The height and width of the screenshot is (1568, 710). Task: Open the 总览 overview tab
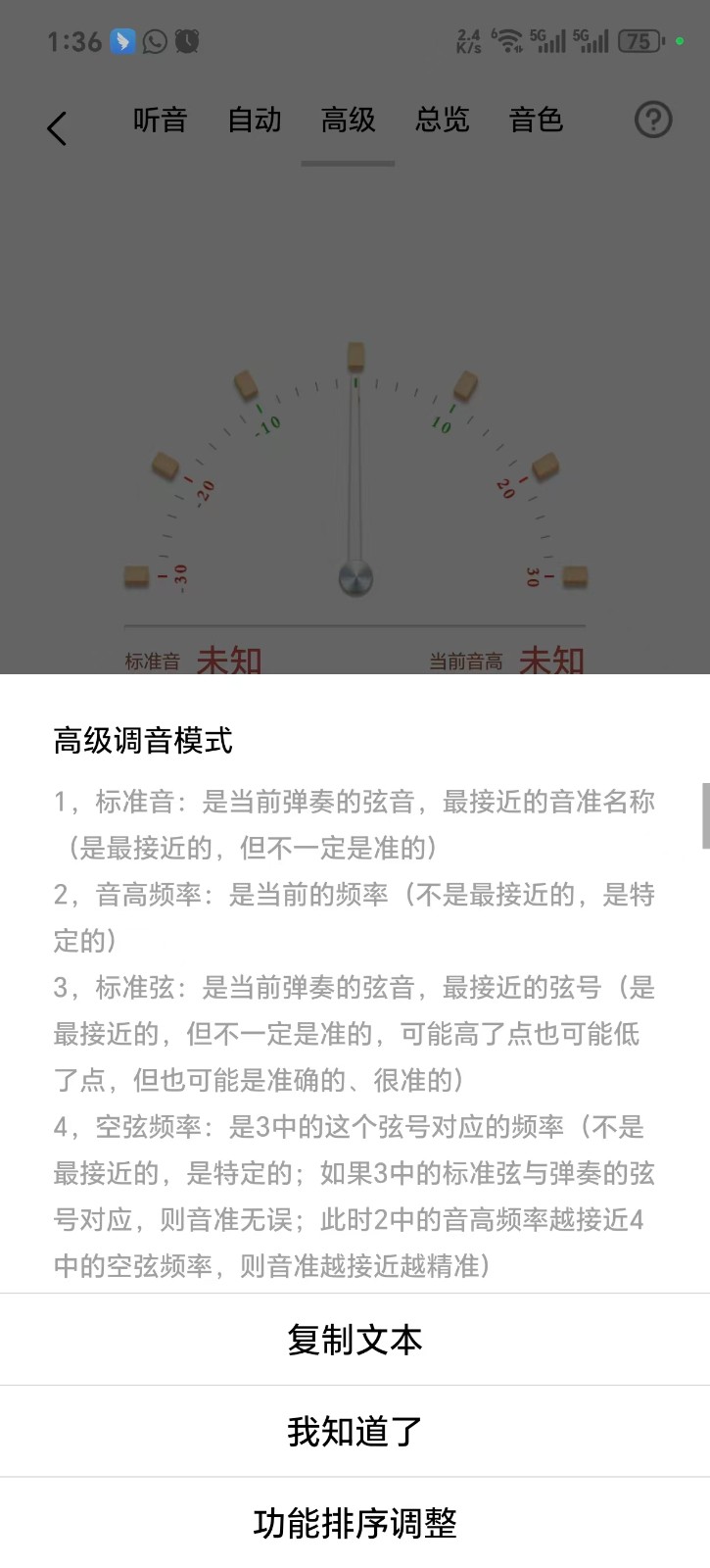pos(442,120)
